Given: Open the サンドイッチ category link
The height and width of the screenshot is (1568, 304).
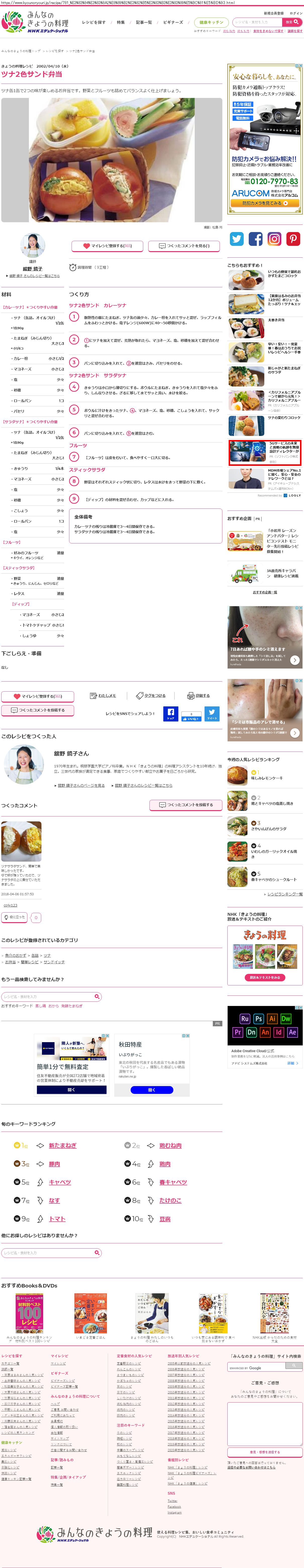Looking at the screenshot, I should pos(54,962).
